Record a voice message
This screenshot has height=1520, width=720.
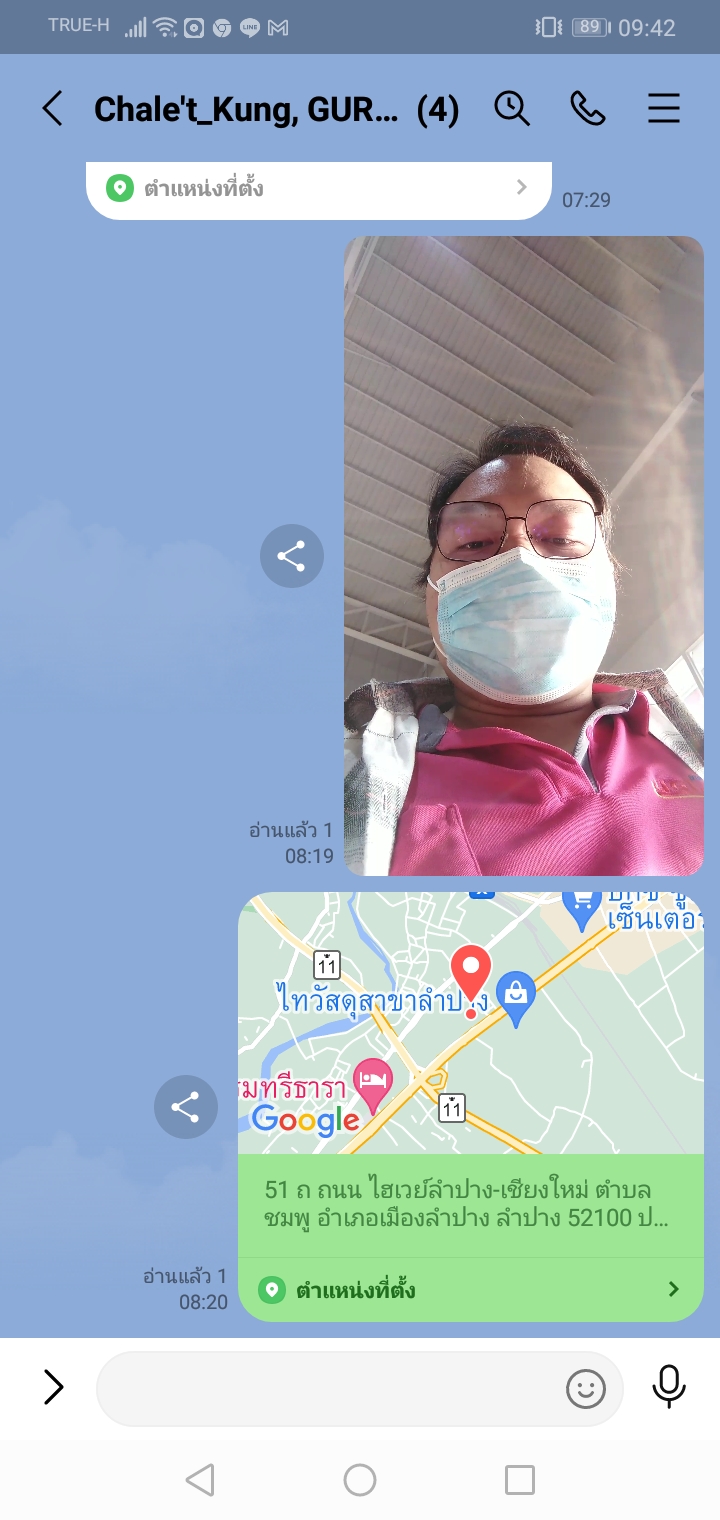click(x=669, y=1387)
